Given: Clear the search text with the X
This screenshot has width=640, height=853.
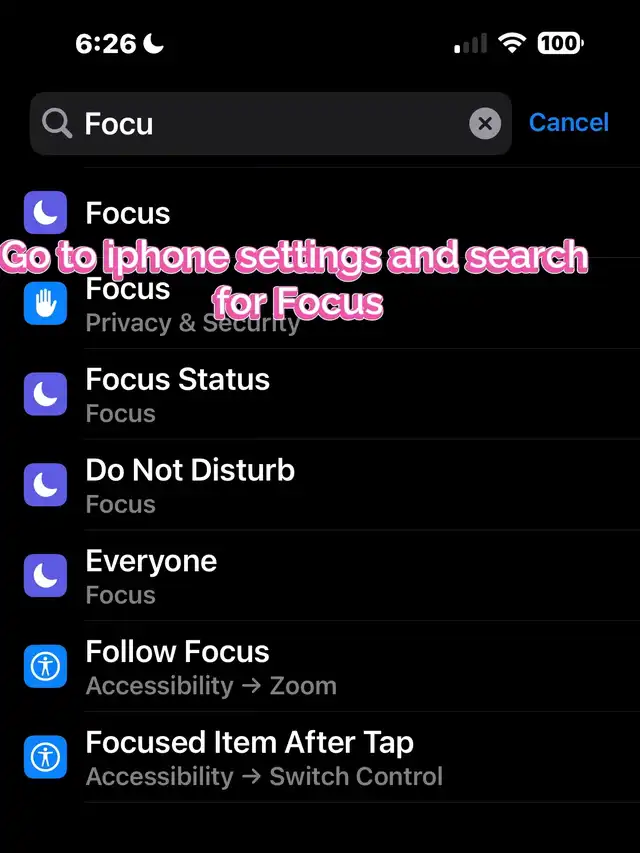Looking at the screenshot, I should (x=485, y=124).
